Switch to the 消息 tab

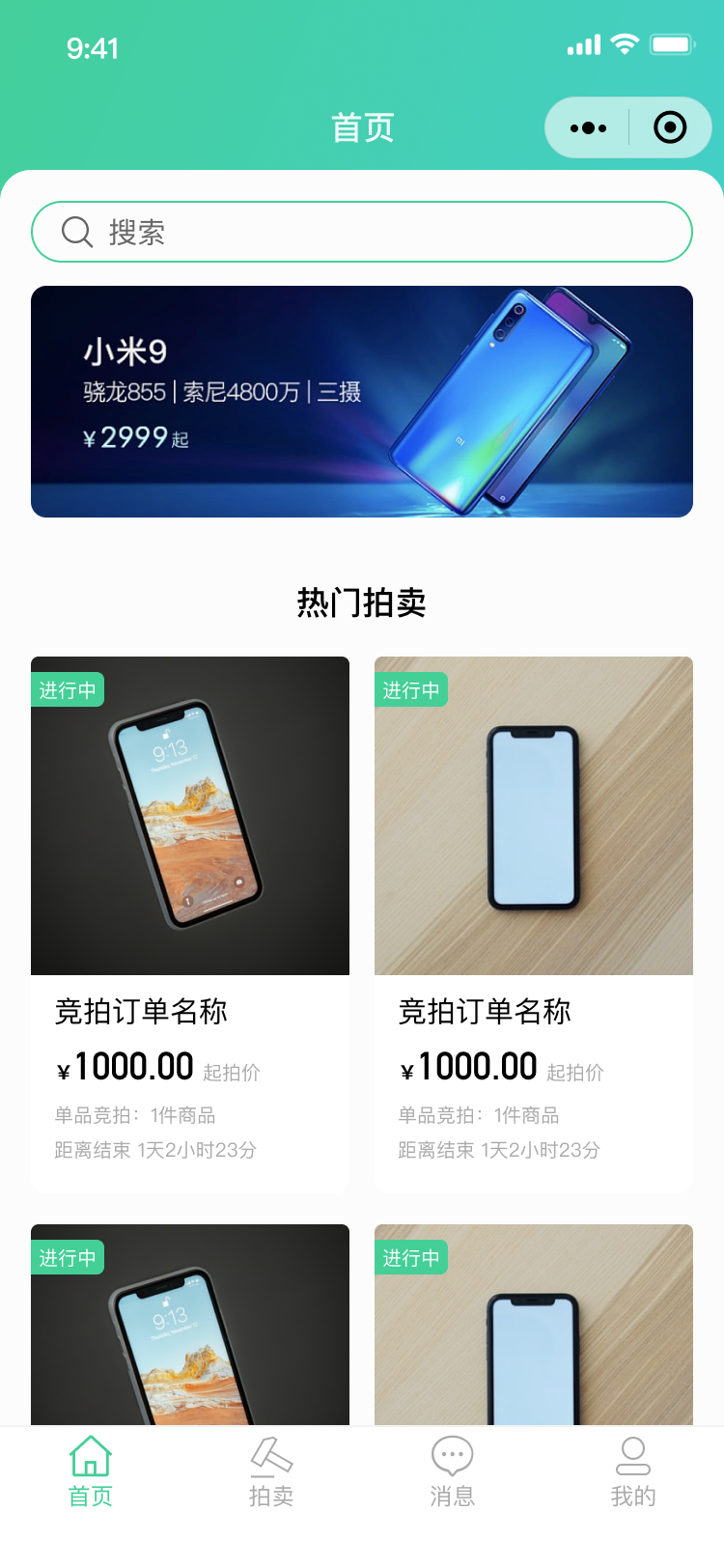pos(452,1471)
